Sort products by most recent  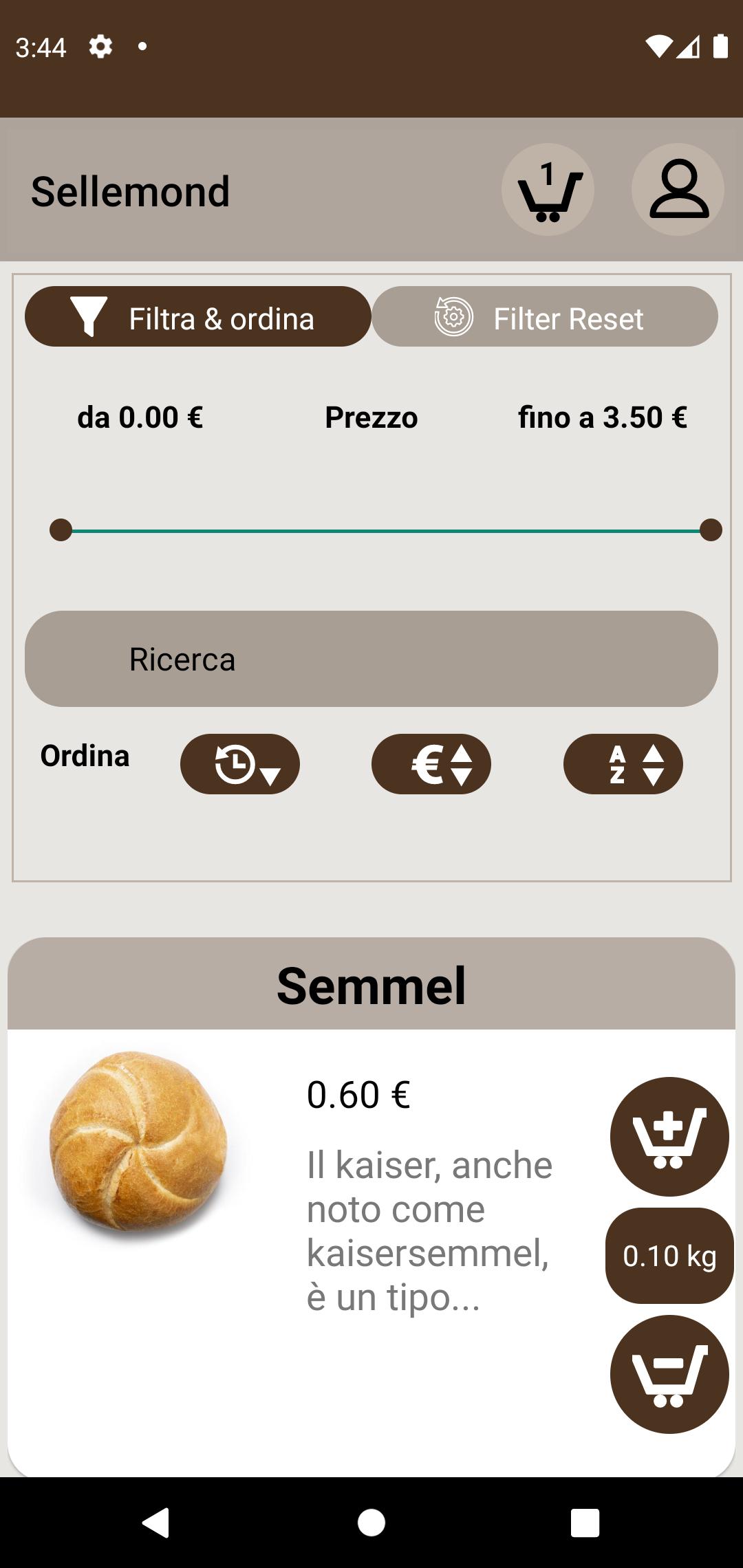click(240, 764)
